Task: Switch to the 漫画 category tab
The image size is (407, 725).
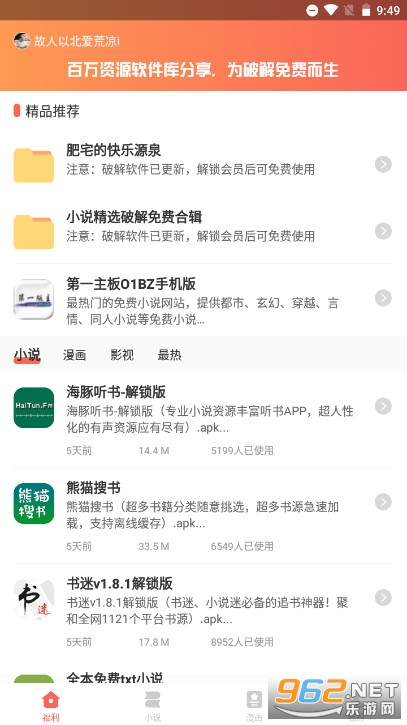Action: (74, 355)
